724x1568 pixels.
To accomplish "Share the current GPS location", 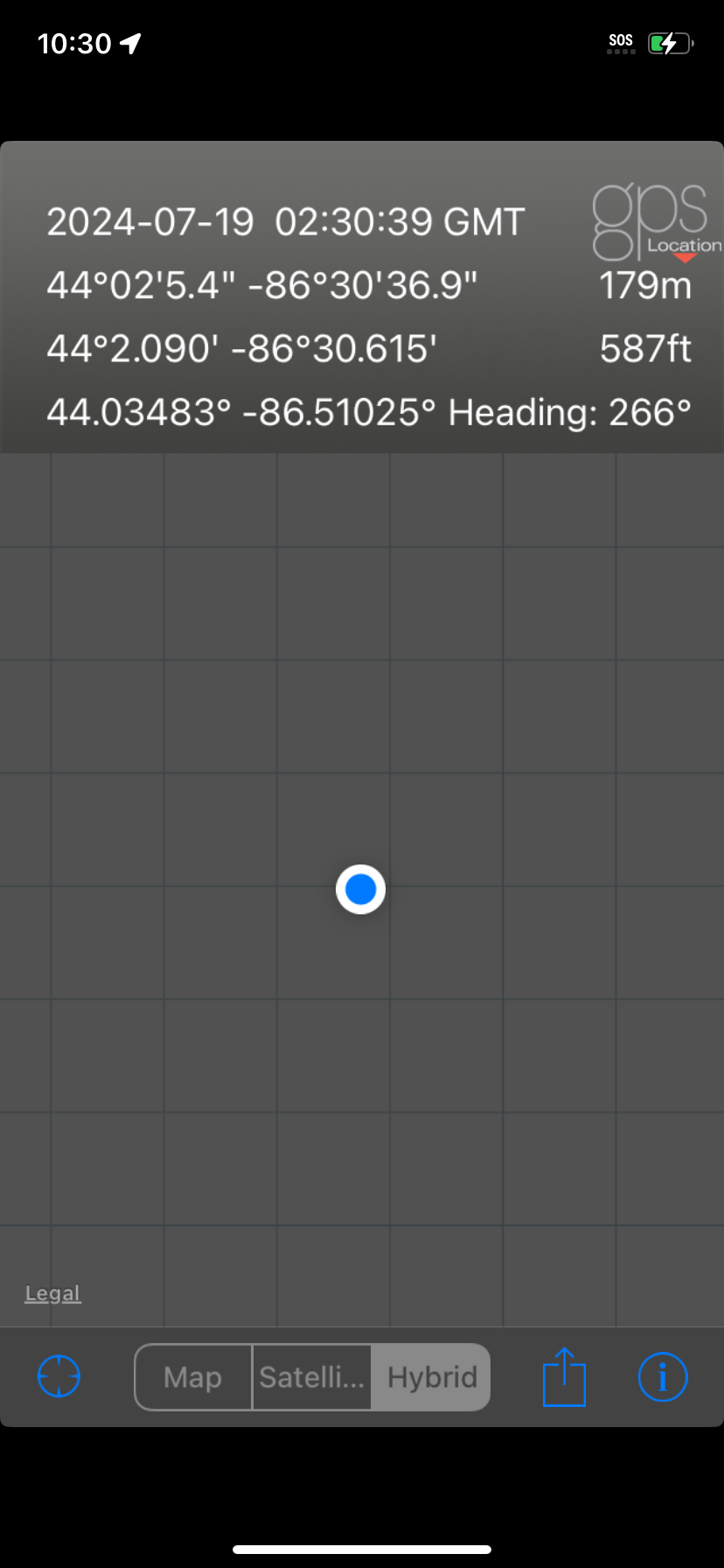I will click(x=564, y=1376).
